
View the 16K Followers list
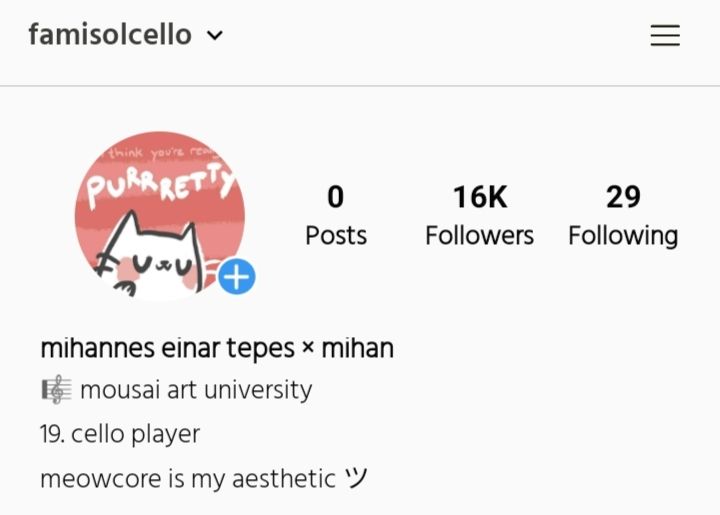479,215
